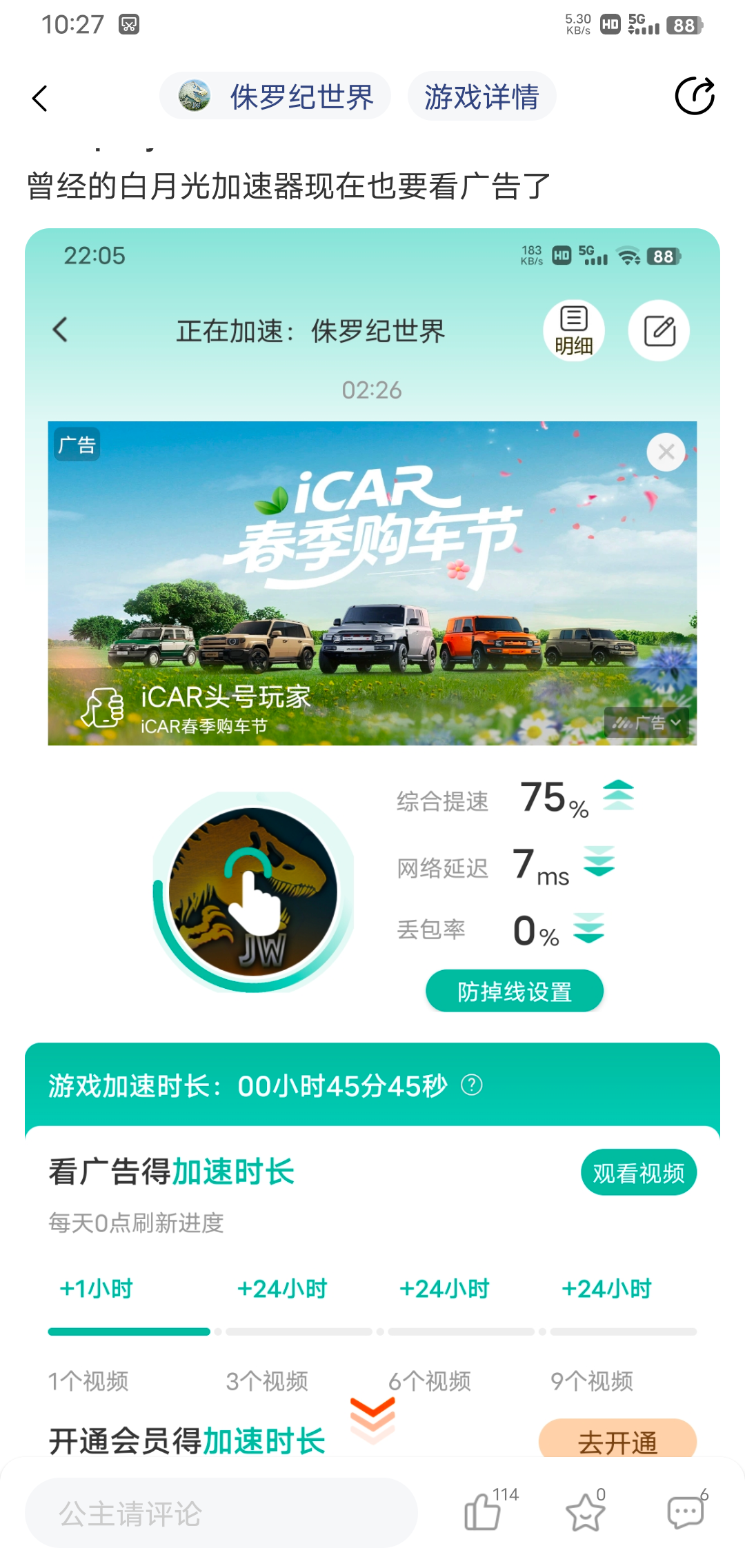Go back to the previous page
745x1568 pixels.
[x=40, y=98]
